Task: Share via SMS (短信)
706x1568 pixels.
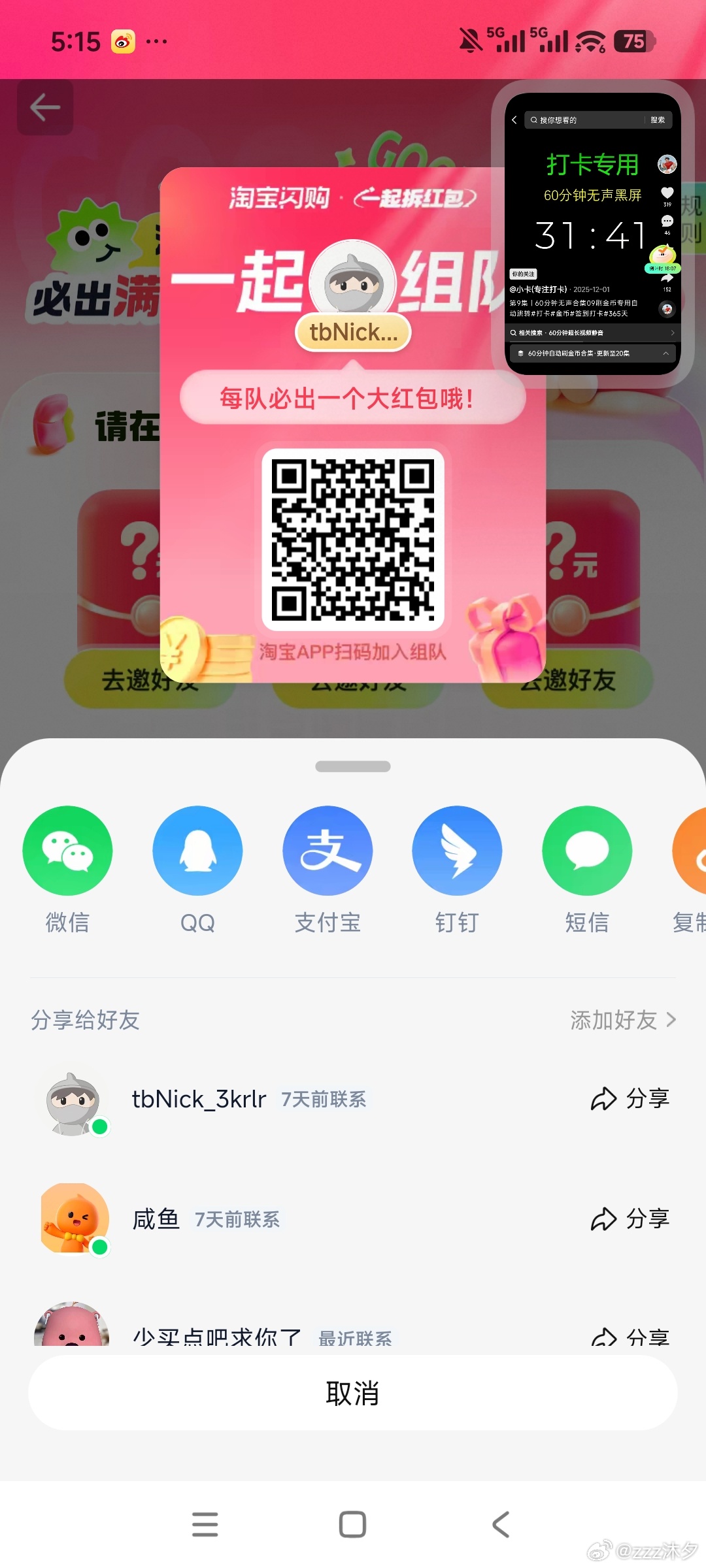Action: click(587, 851)
